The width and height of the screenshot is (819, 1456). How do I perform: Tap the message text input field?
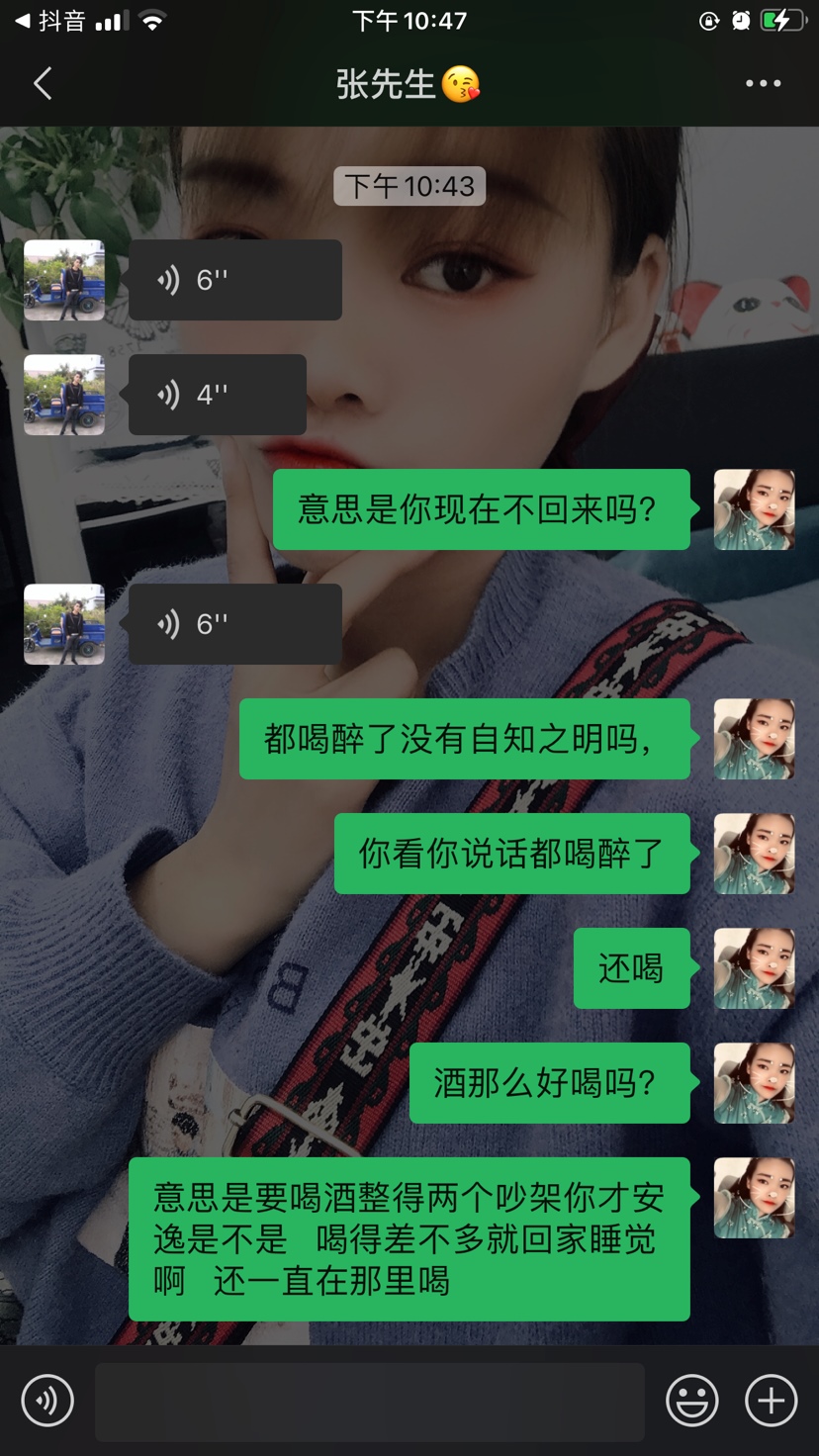369,1401
